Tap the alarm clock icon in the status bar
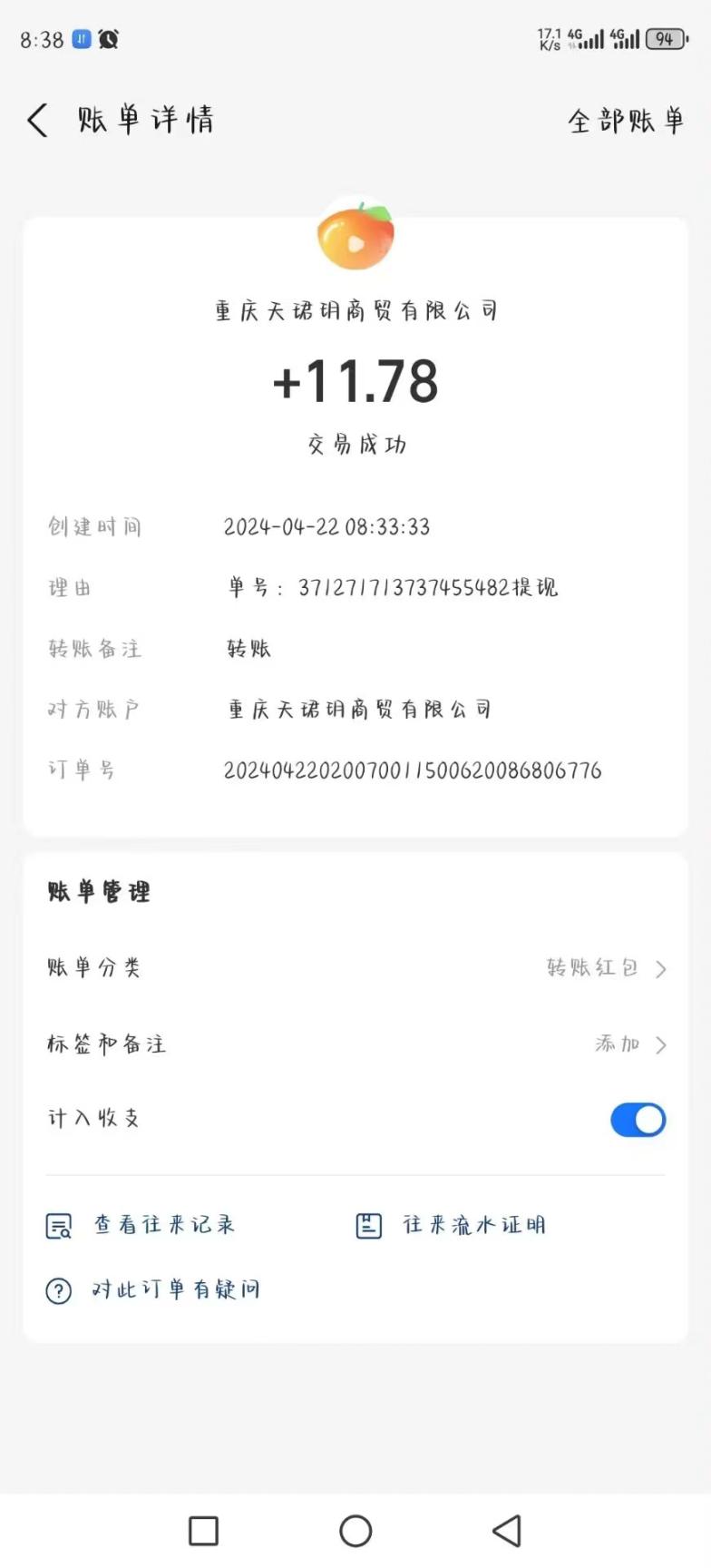This screenshot has height=1568, width=711. tap(109, 39)
